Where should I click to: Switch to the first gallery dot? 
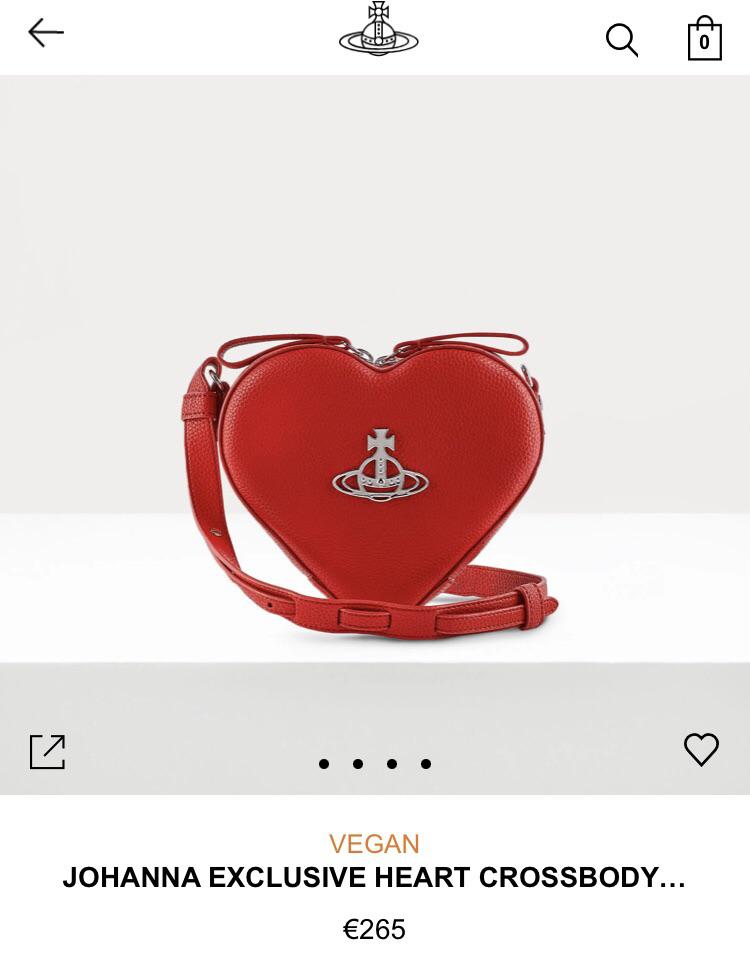324,763
